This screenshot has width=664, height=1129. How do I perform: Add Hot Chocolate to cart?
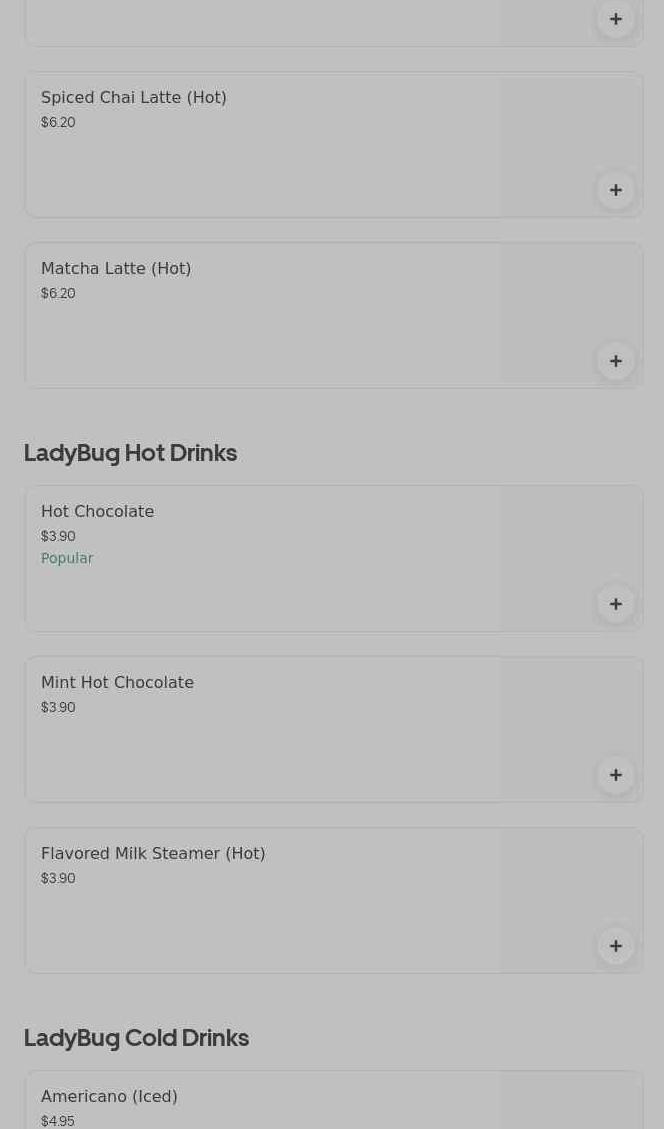(615, 604)
